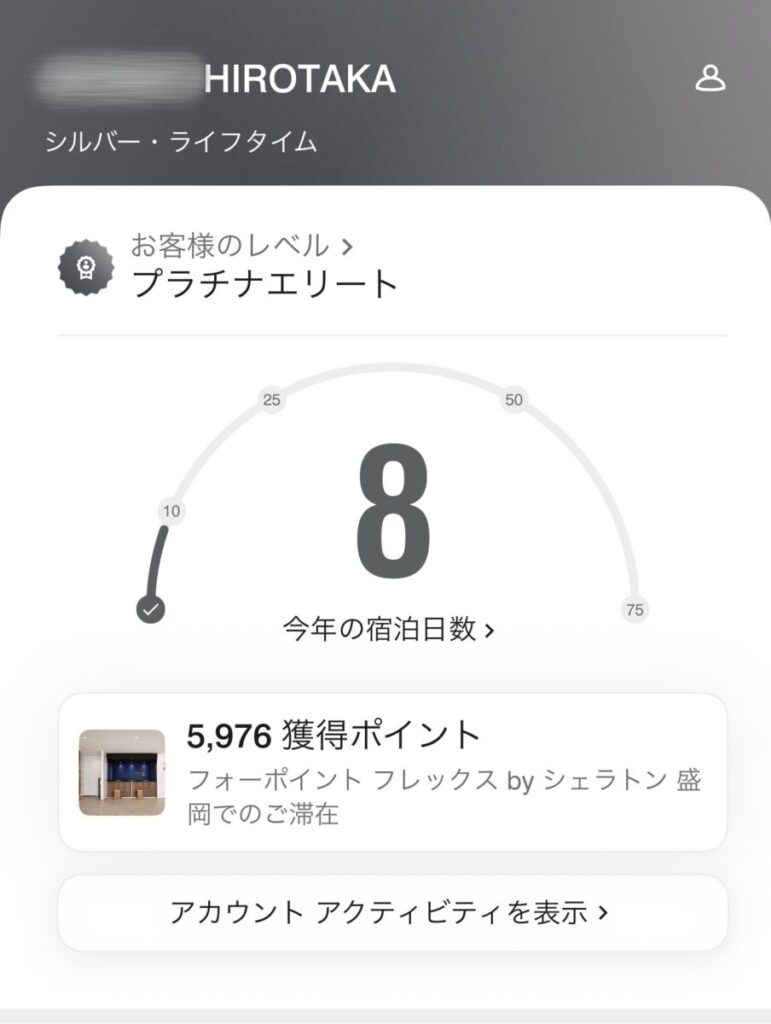Select the 50-night milestone marker
771x1024 pixels.
(x=512, y=398)
